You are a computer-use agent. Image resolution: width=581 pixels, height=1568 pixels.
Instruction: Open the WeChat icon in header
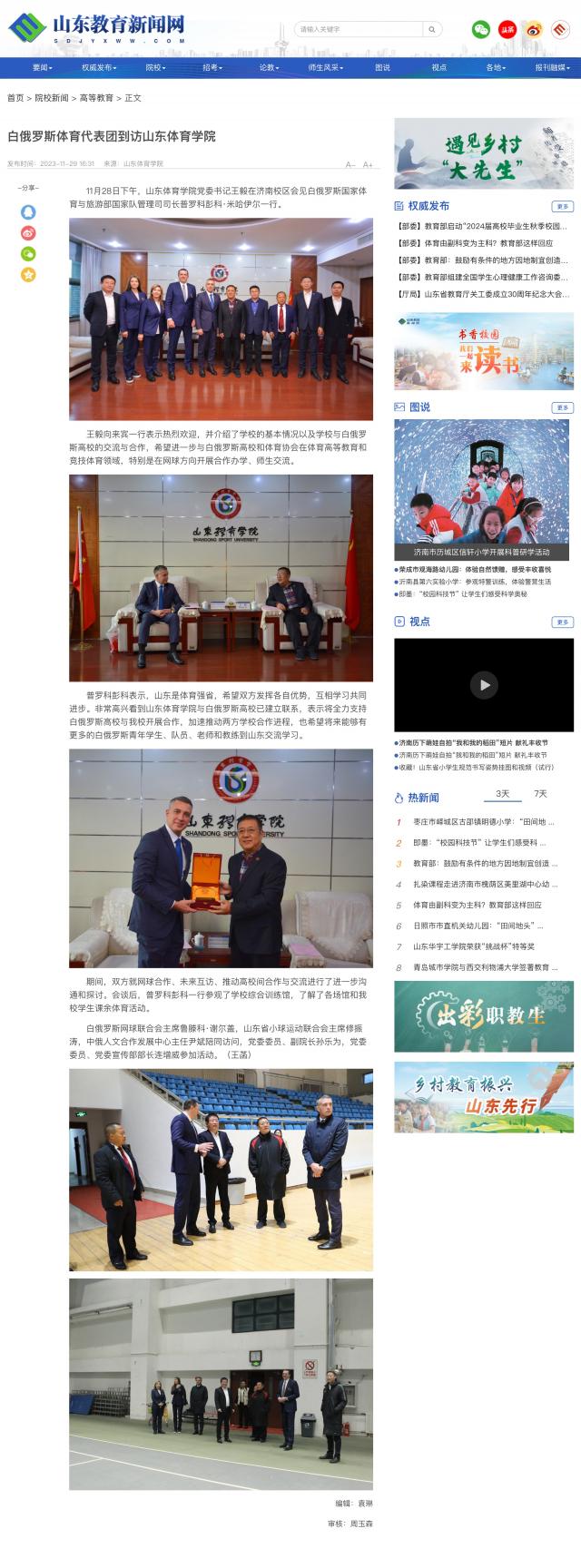pyautogui.click(x=480, y=29)
